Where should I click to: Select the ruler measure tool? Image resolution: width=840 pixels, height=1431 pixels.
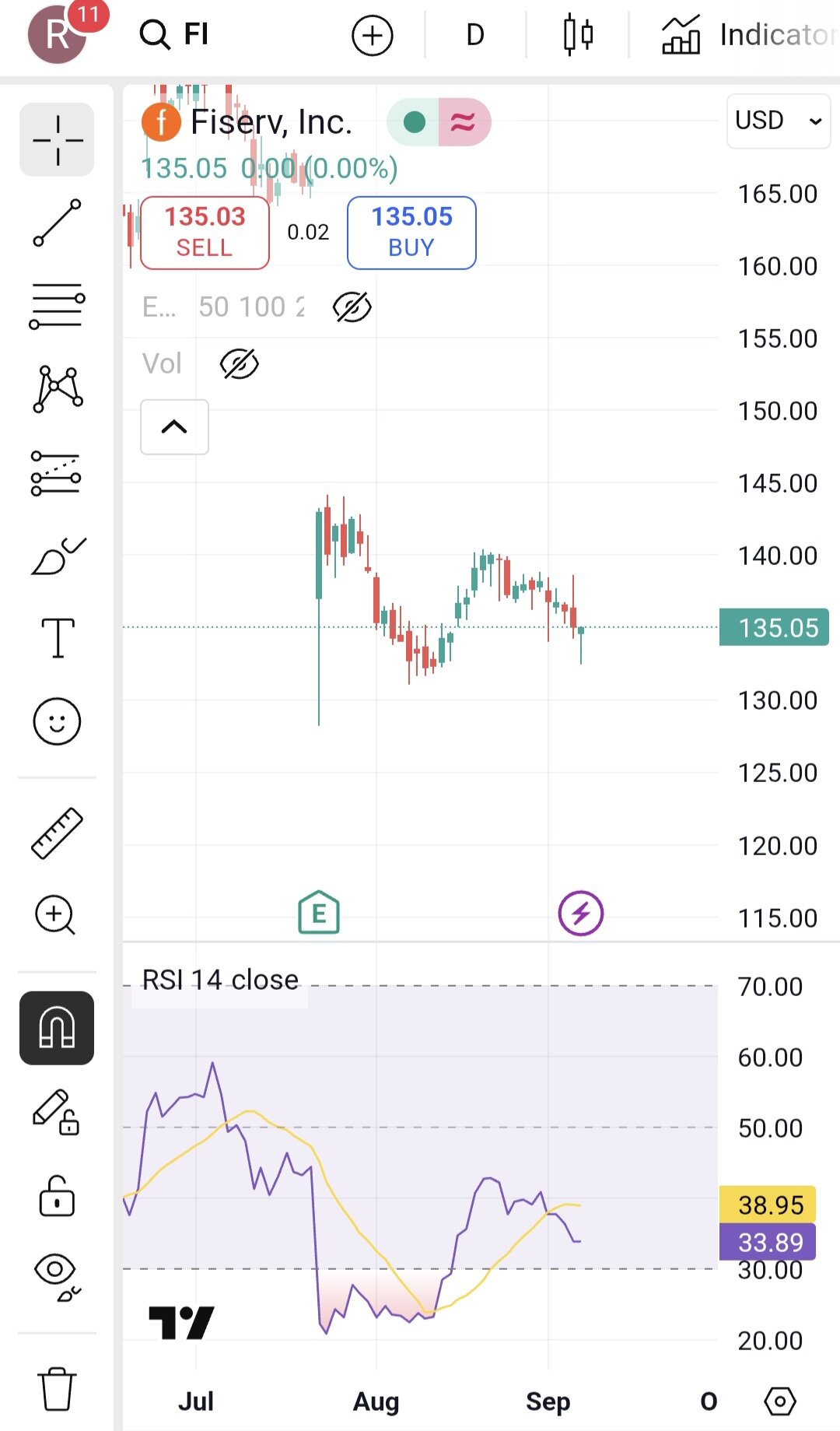(57, 833)
